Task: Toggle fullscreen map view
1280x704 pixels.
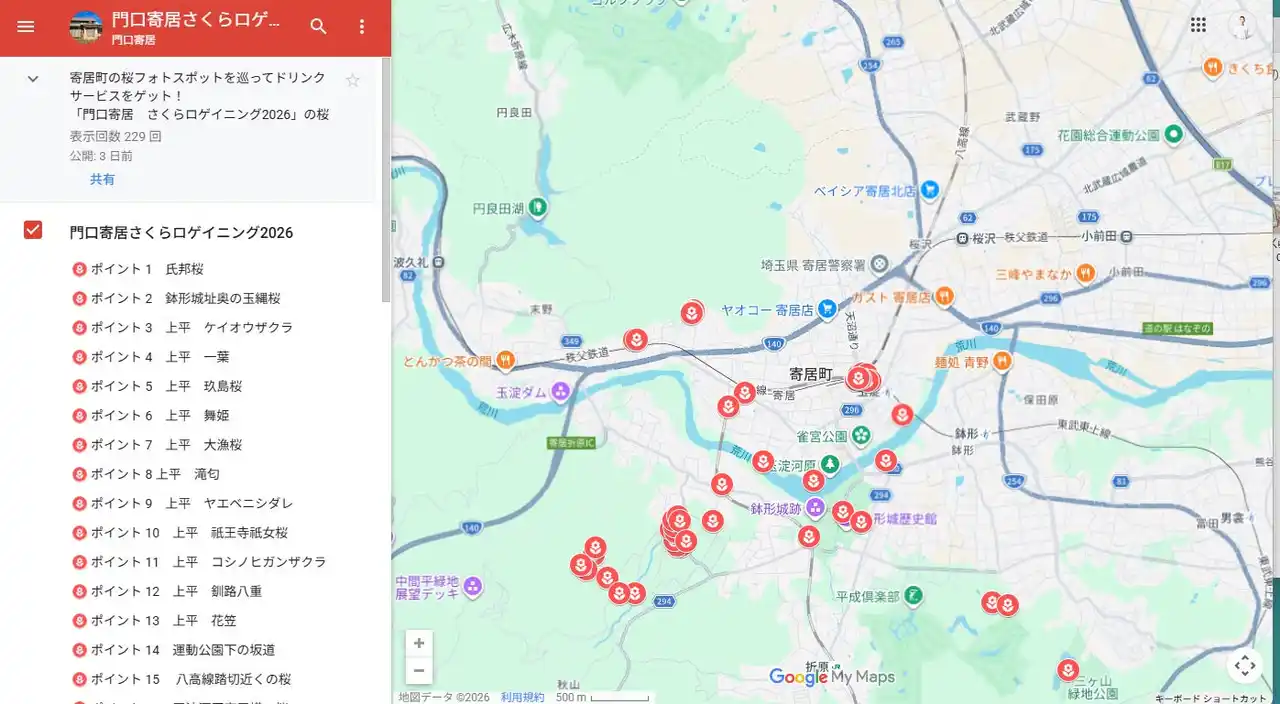Action: pos(1244,665)
